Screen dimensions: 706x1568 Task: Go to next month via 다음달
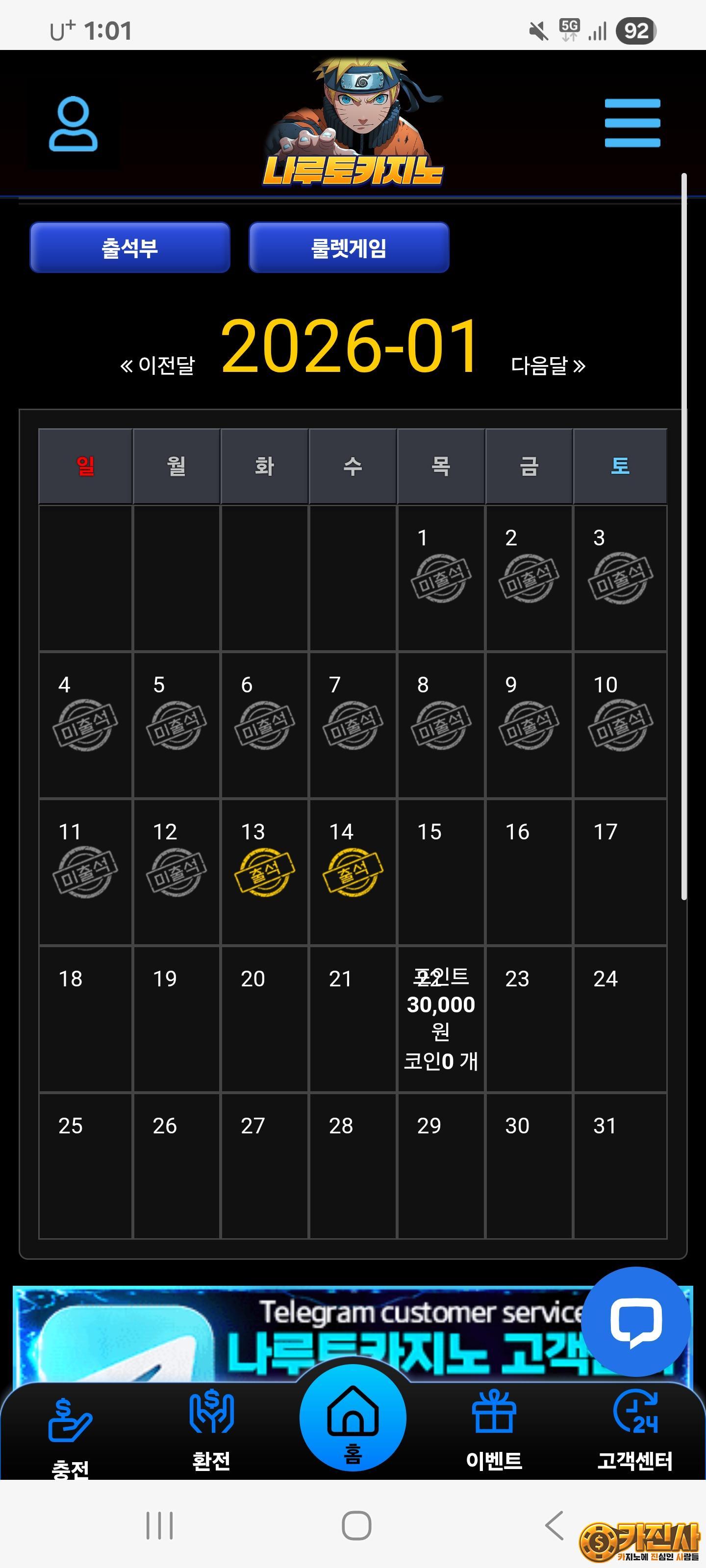(548, 365)
